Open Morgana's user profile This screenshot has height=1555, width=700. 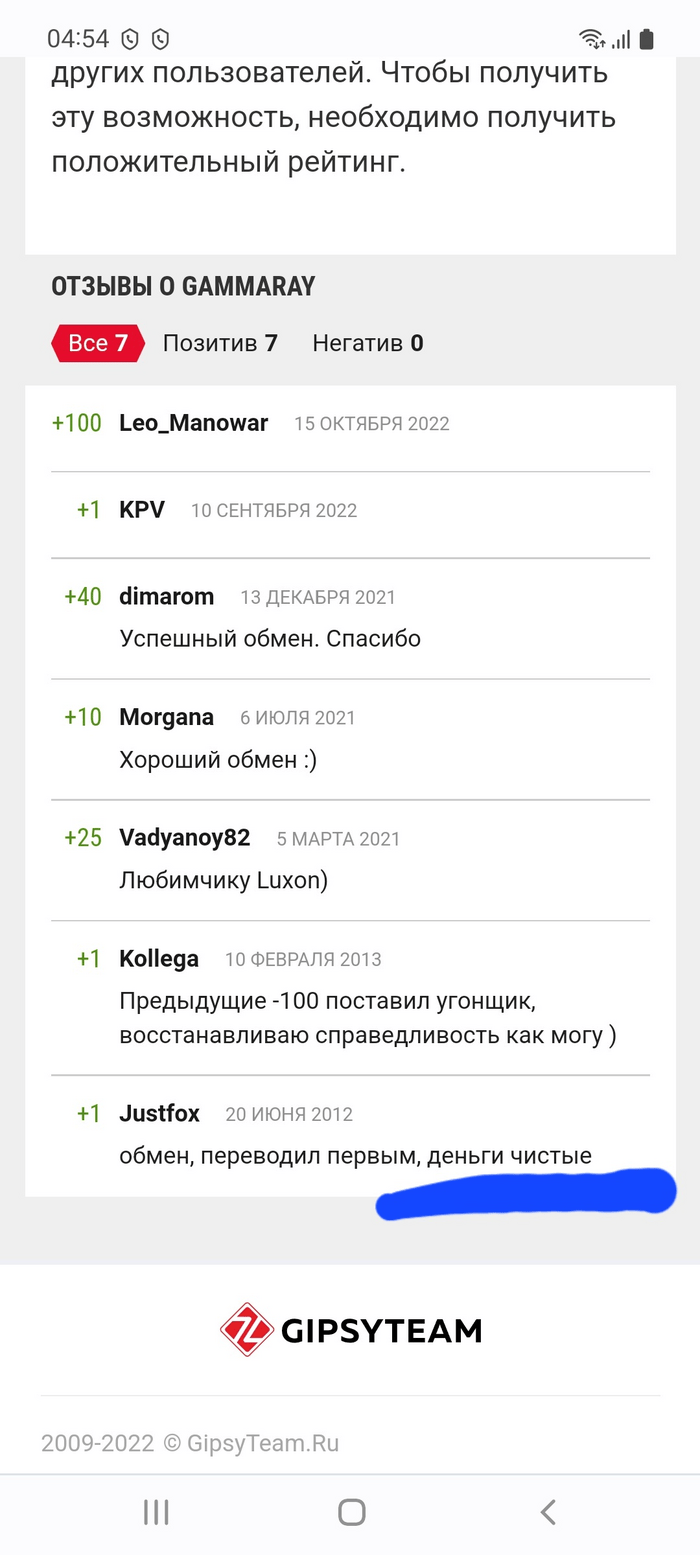(x=166, y=717)
